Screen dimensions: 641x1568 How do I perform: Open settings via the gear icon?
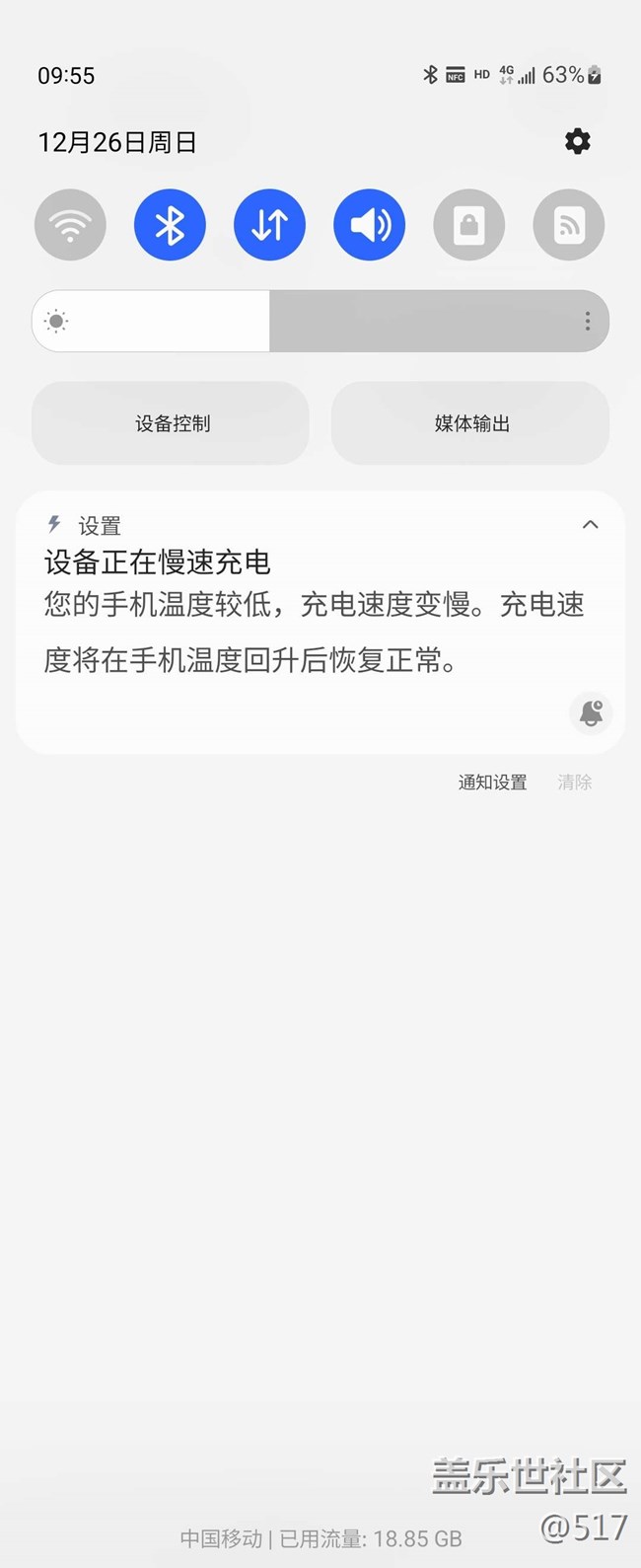point(577,141)
